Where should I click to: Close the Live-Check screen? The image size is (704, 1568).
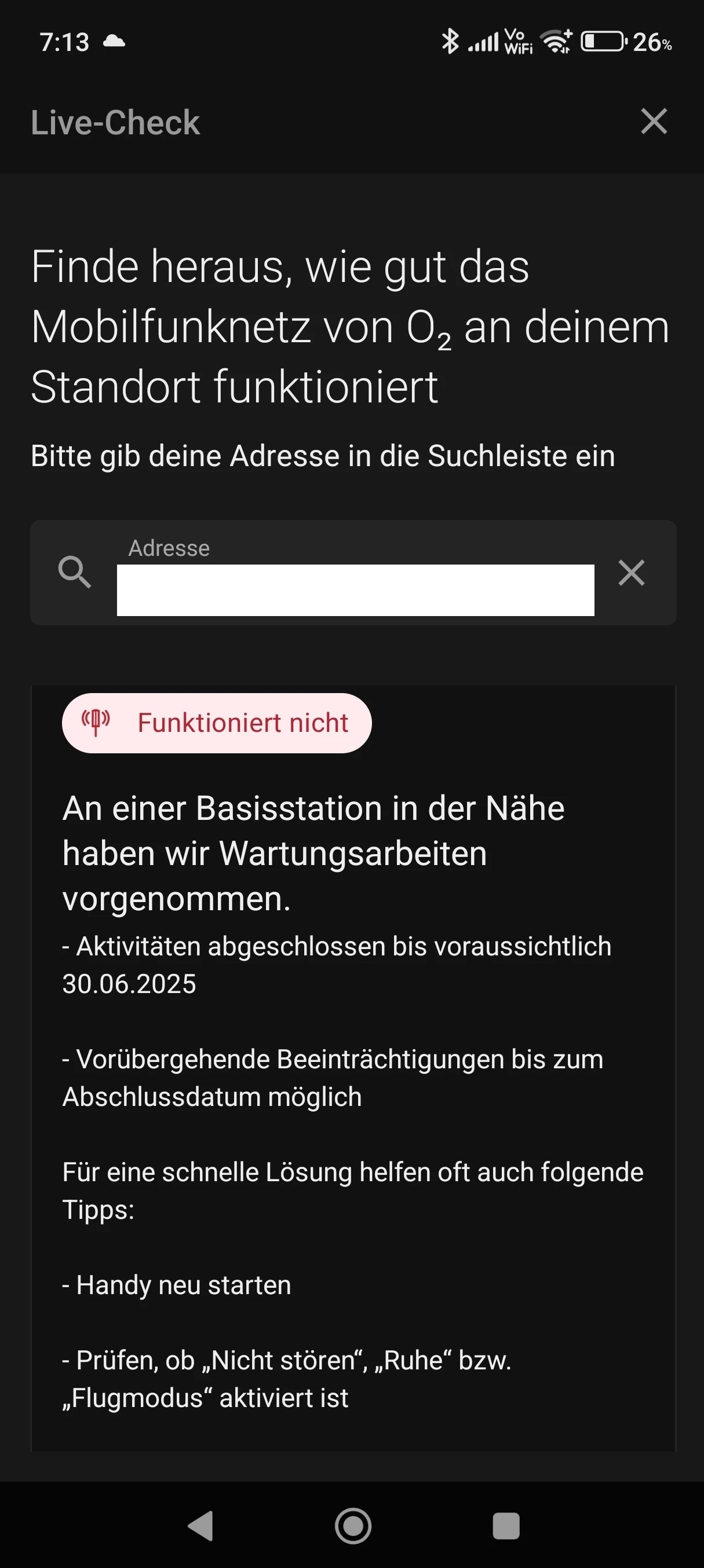654,121
